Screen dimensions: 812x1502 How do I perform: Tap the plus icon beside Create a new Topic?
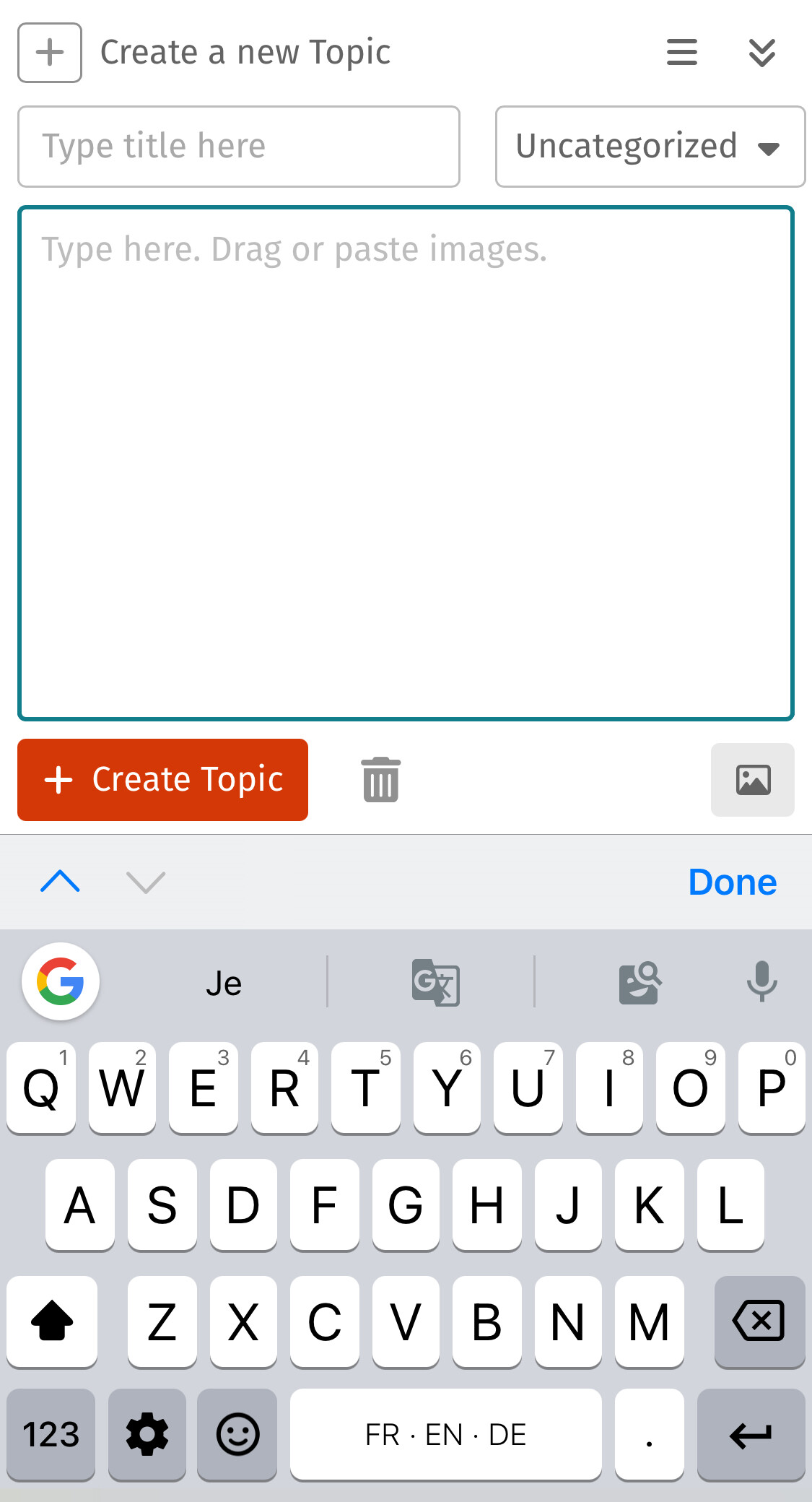50,53
